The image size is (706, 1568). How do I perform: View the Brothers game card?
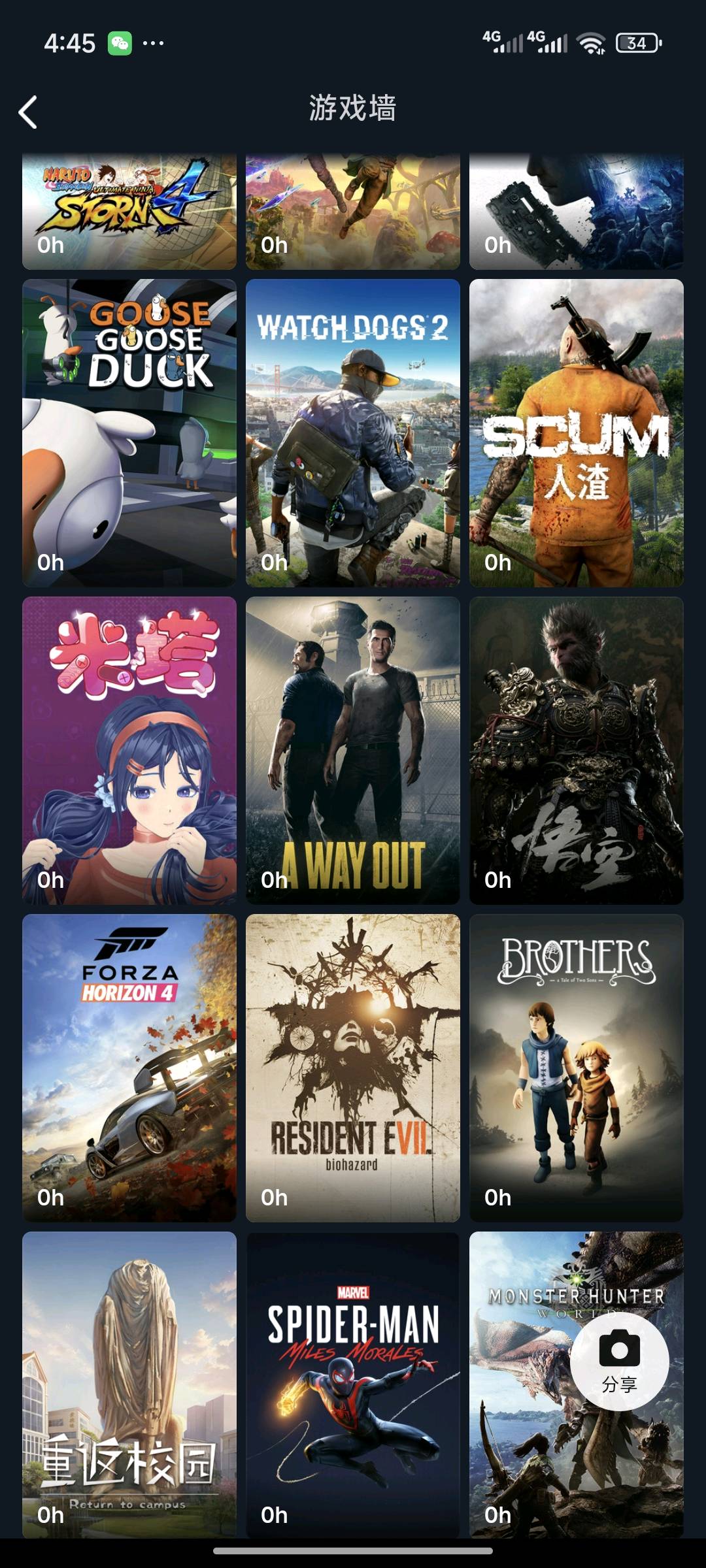point(576,1068)
